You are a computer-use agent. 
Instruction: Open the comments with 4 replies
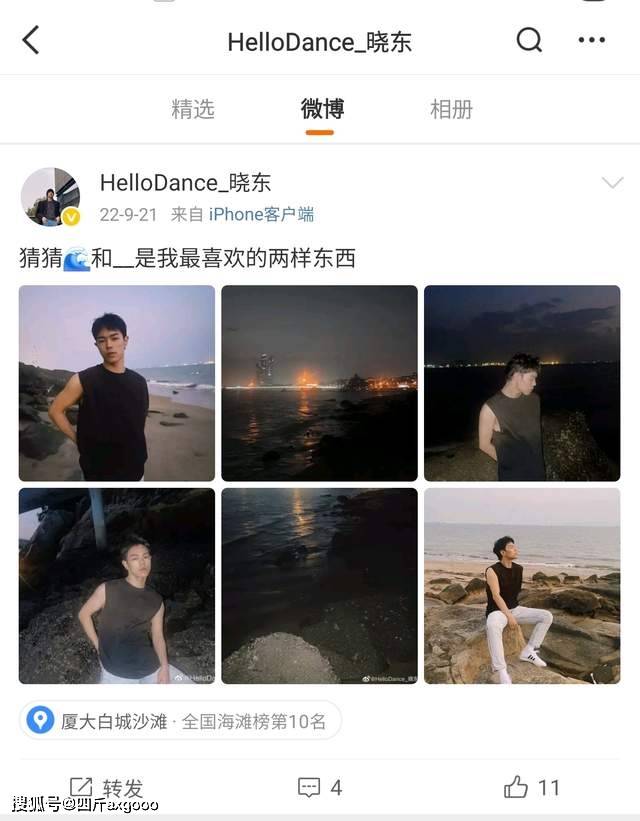pyautogui.click(x=320, y=788)
